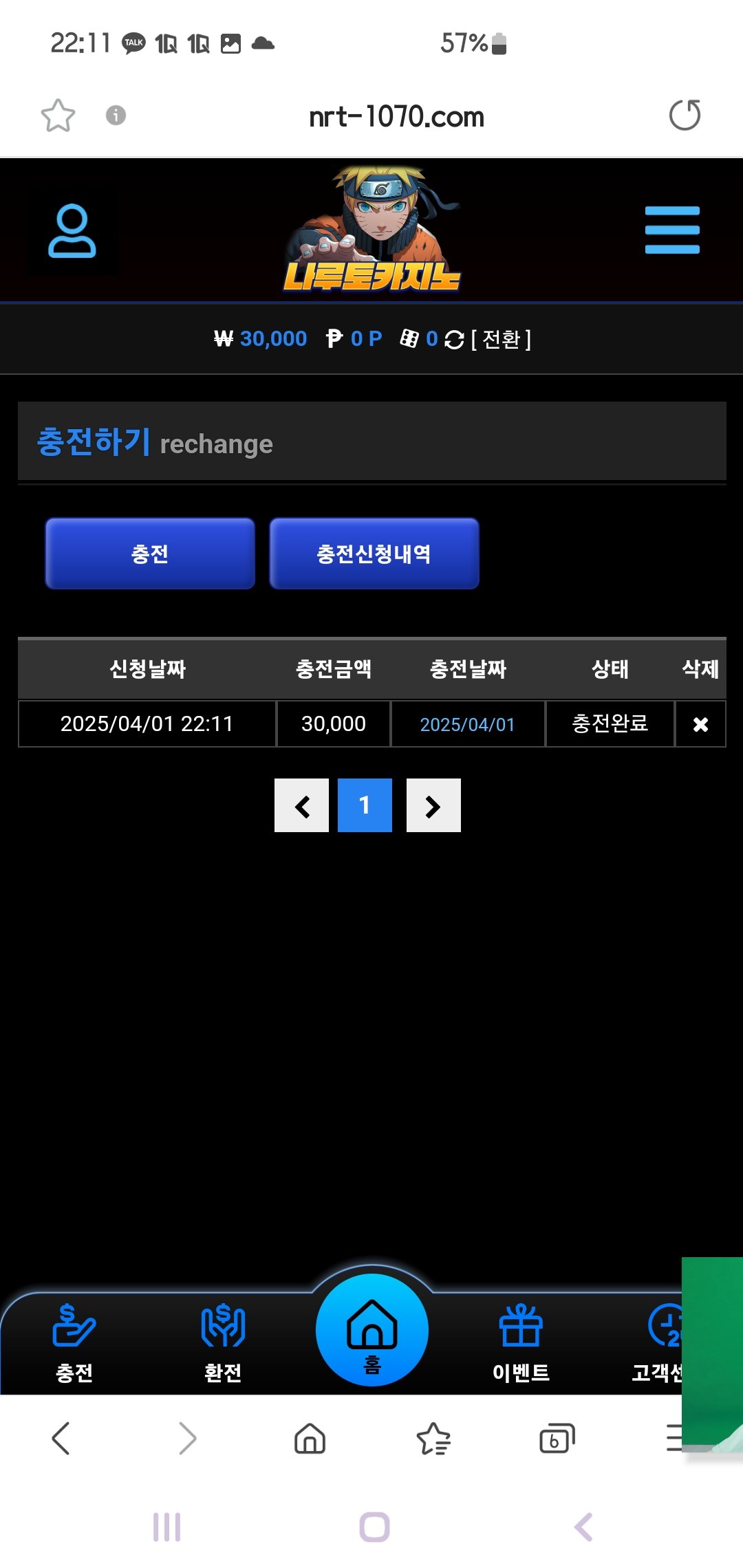Tap the 전환 conversion link

[x=501, y=339]
